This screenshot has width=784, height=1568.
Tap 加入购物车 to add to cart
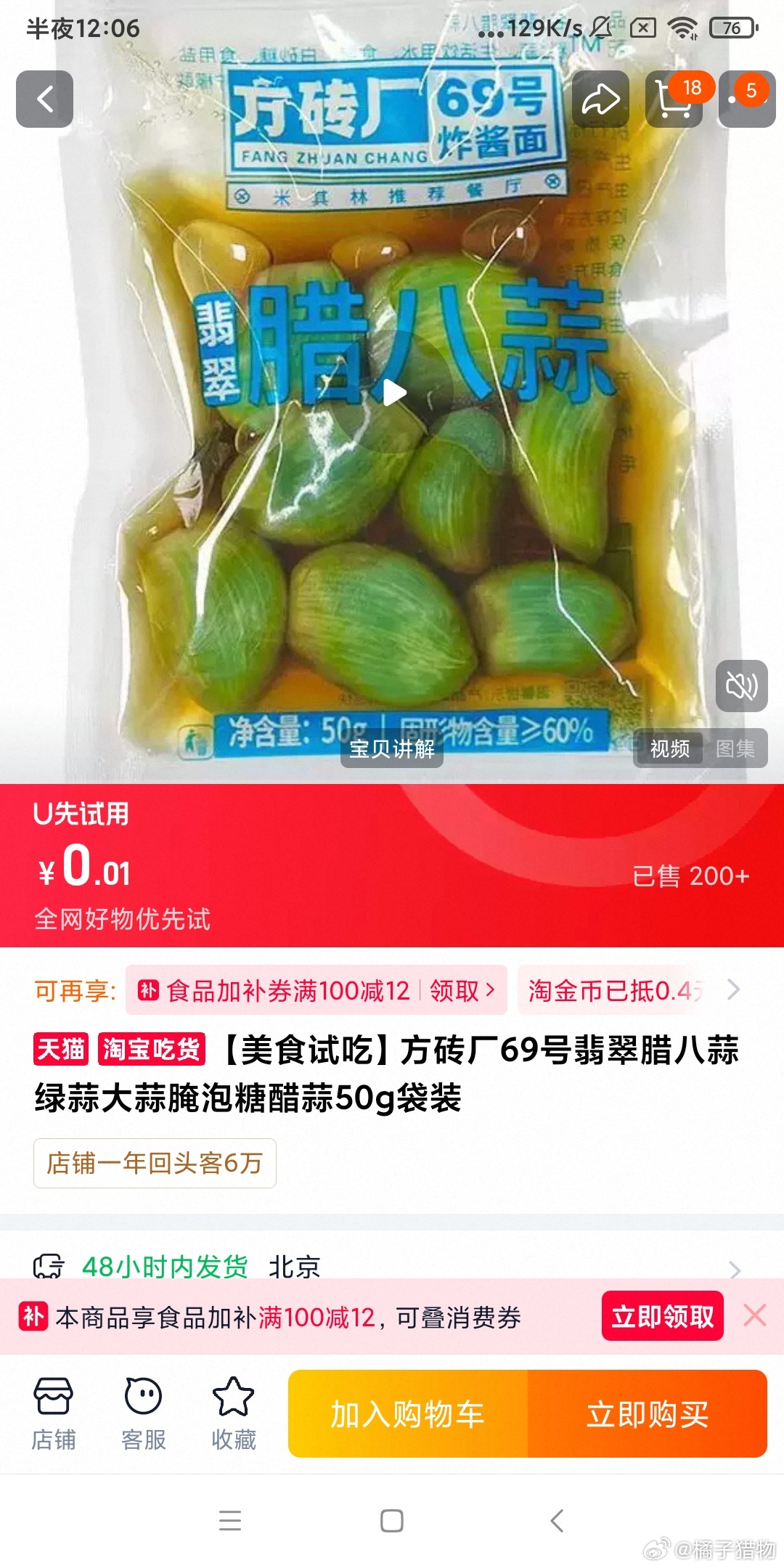(x=408, y=1414)
